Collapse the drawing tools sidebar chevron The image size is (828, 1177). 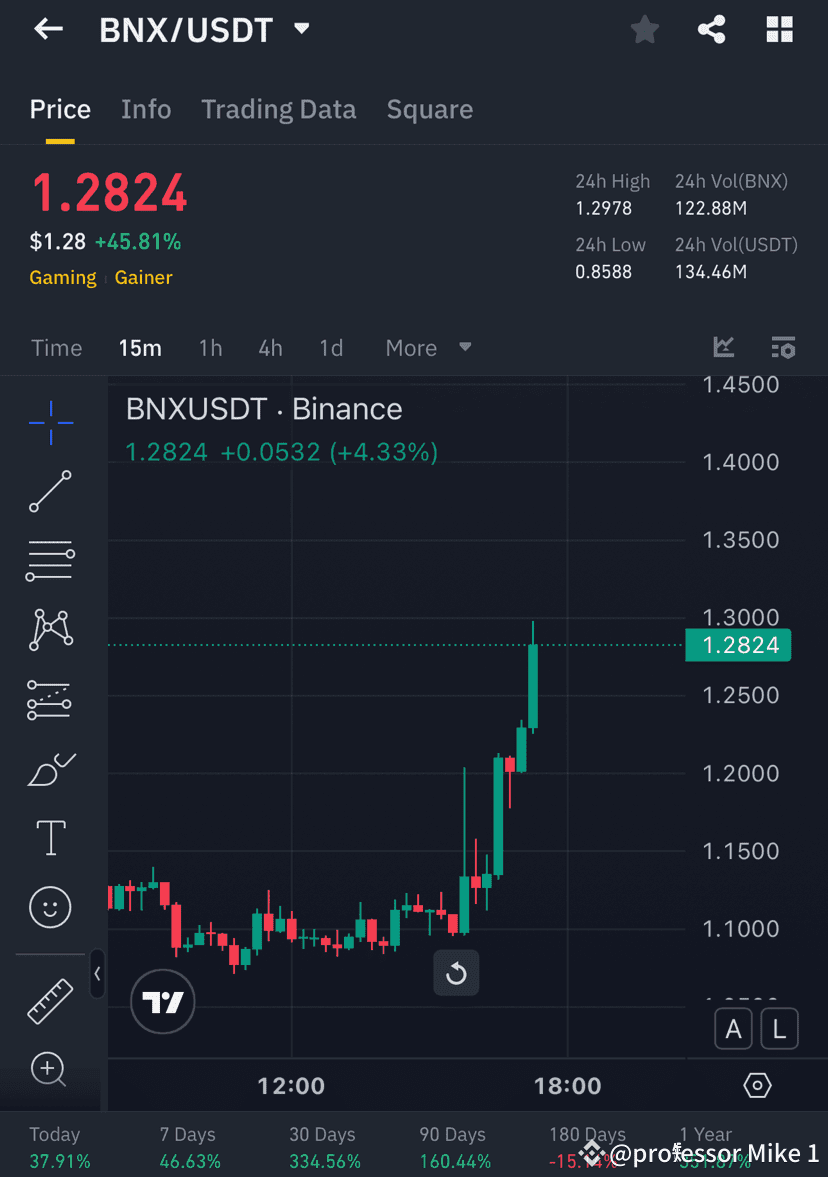click(x=97, y=975)
